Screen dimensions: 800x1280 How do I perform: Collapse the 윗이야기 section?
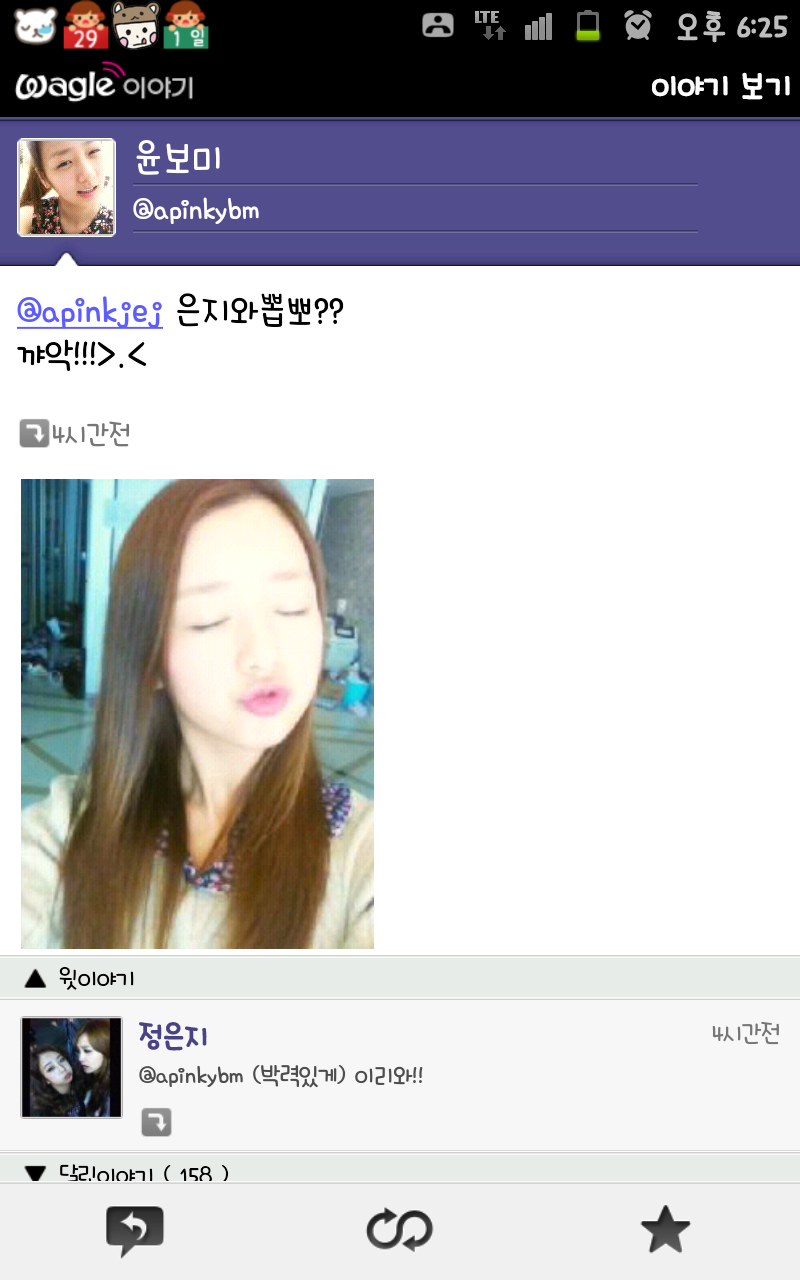pyautogui.click(x=80, y=978)
